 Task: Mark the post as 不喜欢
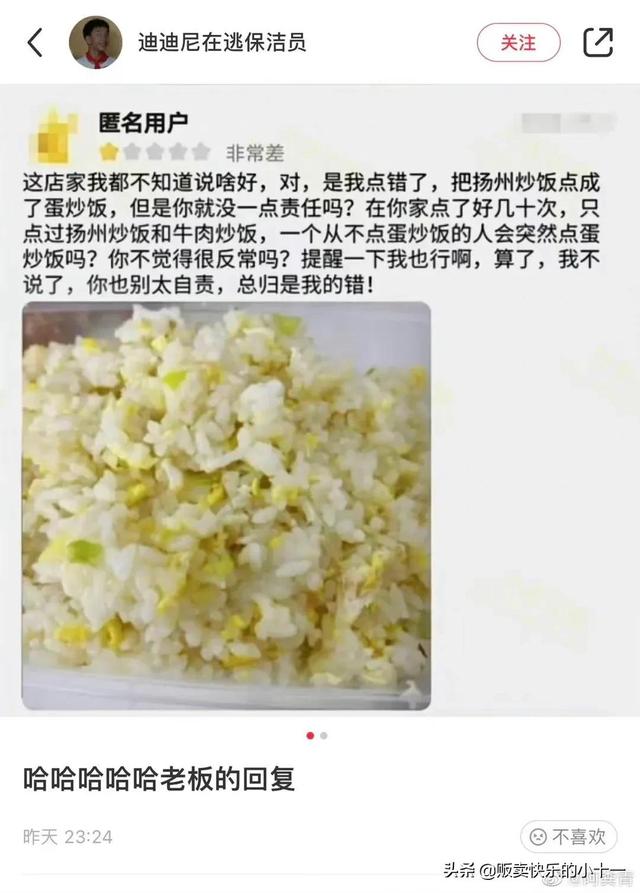(568, 836)
